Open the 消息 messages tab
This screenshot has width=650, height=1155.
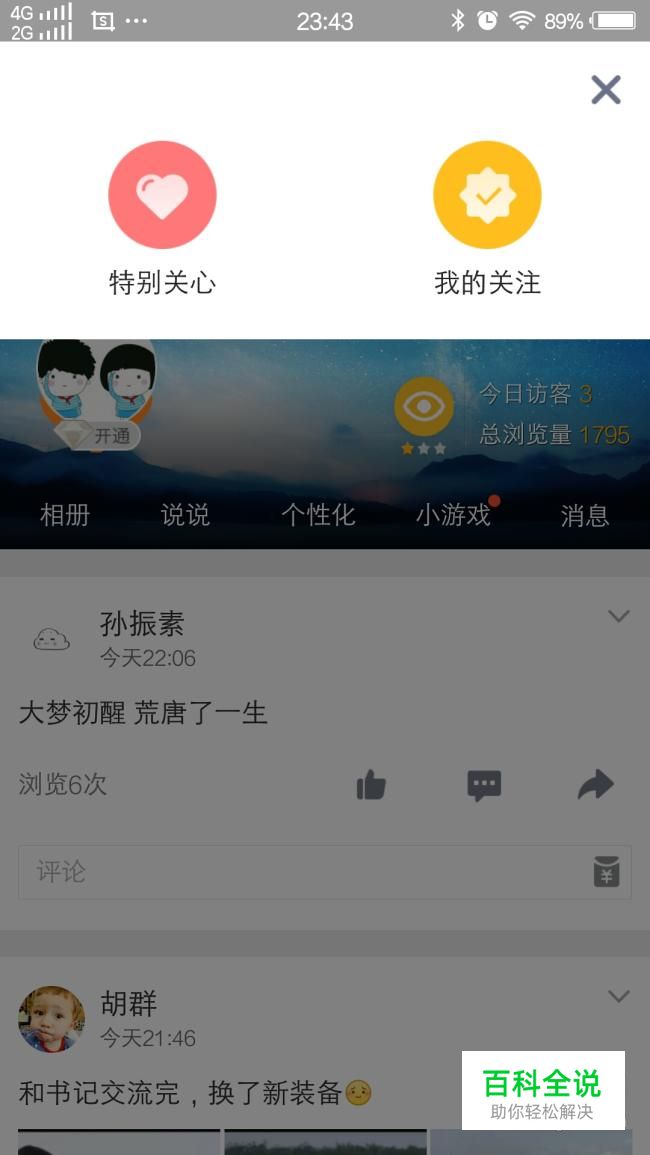point(585,515)
